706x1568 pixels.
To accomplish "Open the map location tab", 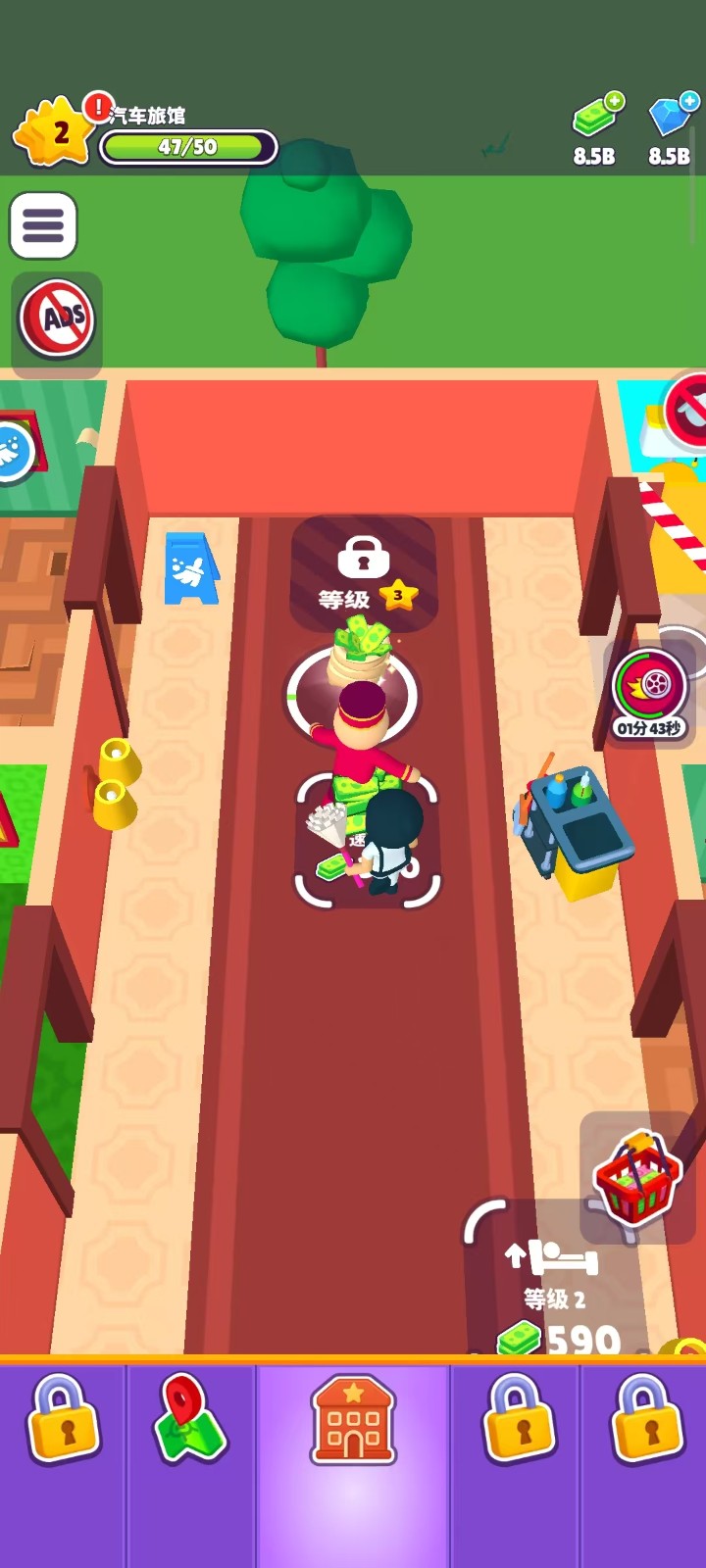I will [x=190, y=1417].
